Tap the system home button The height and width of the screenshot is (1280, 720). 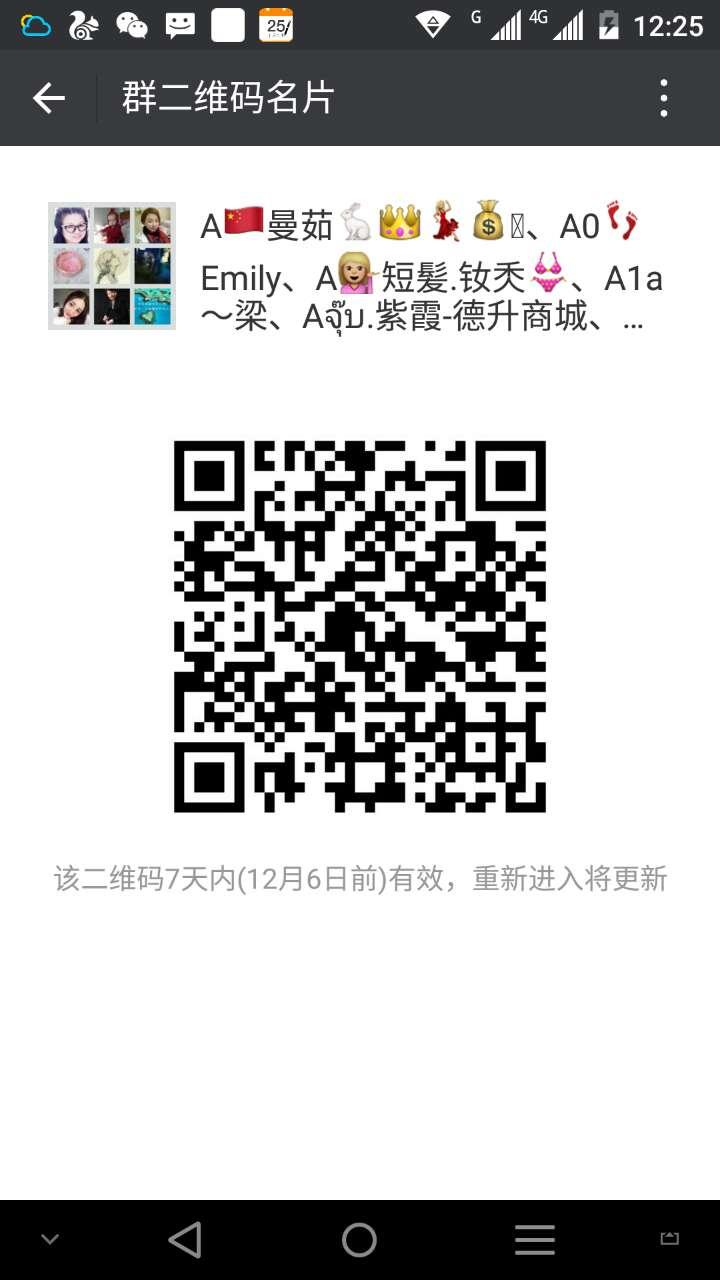tap(359, 1240)
